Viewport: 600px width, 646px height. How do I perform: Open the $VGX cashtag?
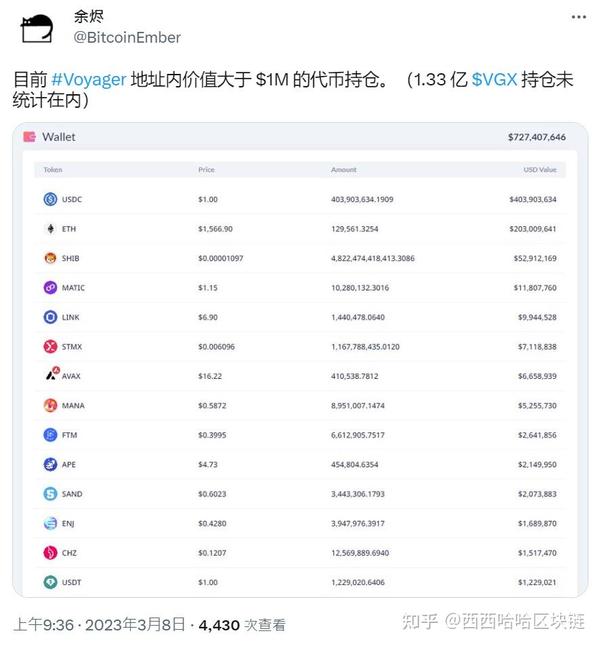click(x=494, y=78)
